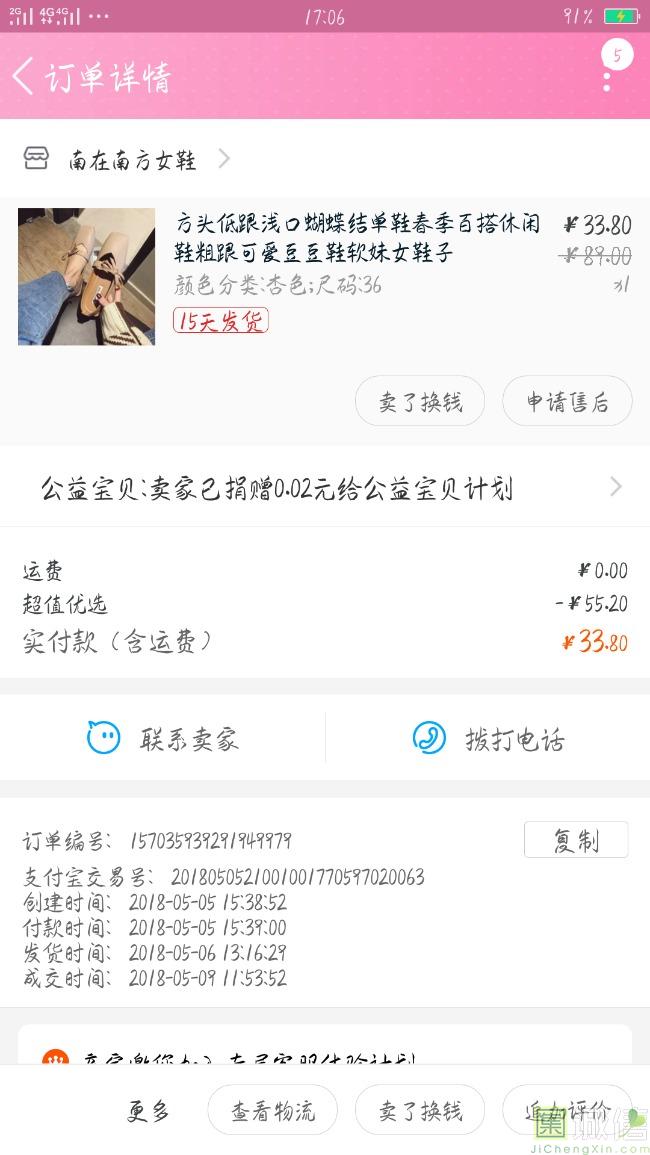Go back from the 订单详情 page
Viewport: 650px width, 1155px height.
coord(24,77)
